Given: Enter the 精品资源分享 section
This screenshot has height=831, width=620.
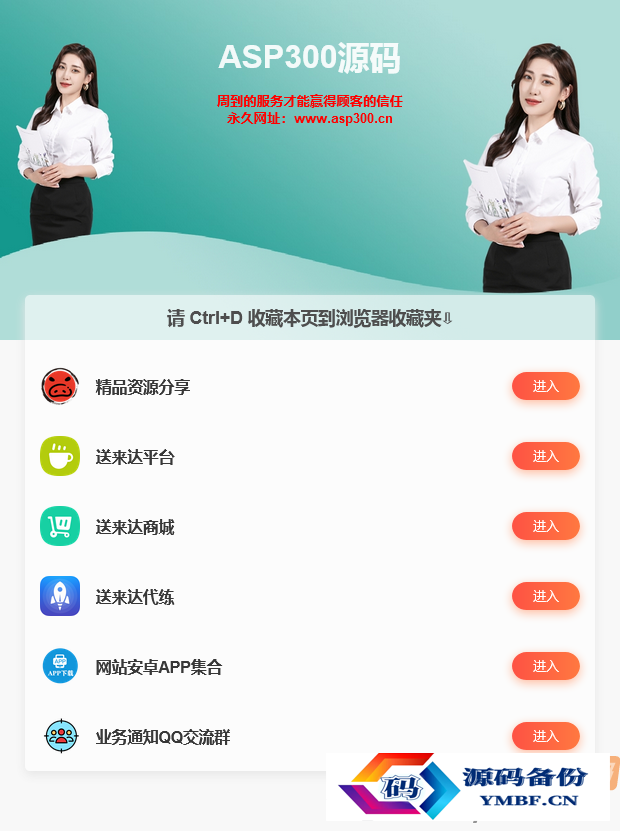Looking at the screenshot, I should [545, 386].
